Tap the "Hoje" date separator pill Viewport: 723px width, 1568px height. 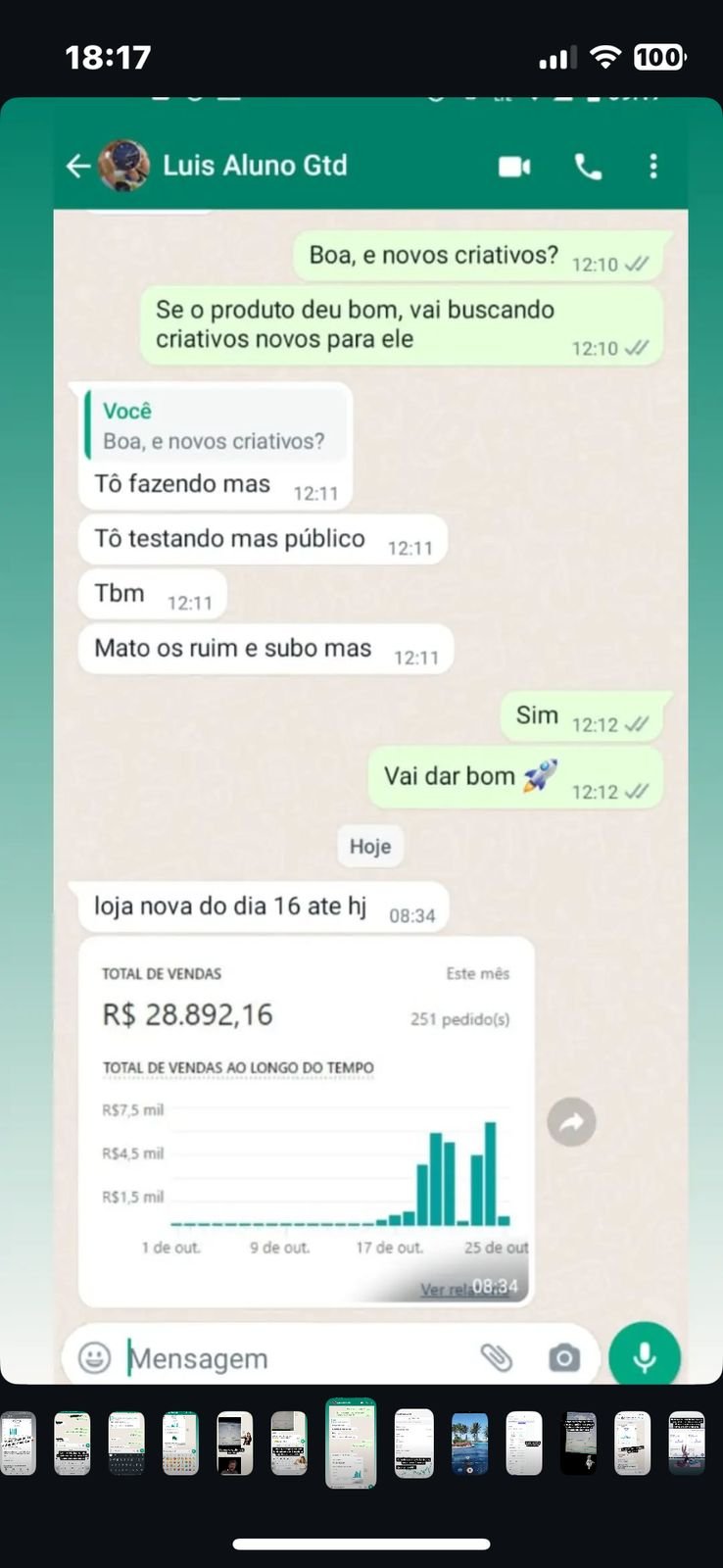click(370, 846)
